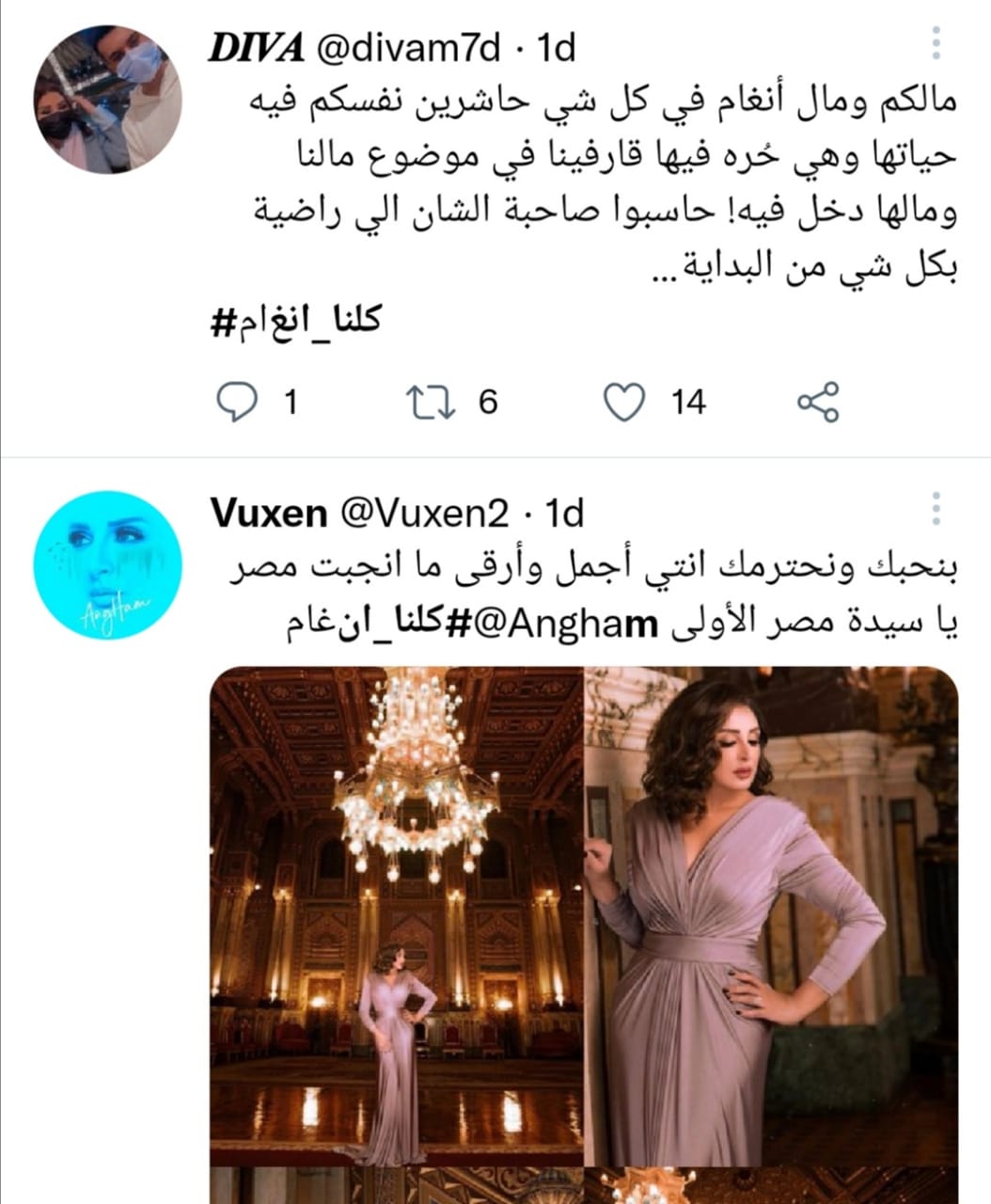Screen dimensions: 991x1204
Task: Open overflow menu on DIVA's tweet
Action: click(x=936, y=44)
